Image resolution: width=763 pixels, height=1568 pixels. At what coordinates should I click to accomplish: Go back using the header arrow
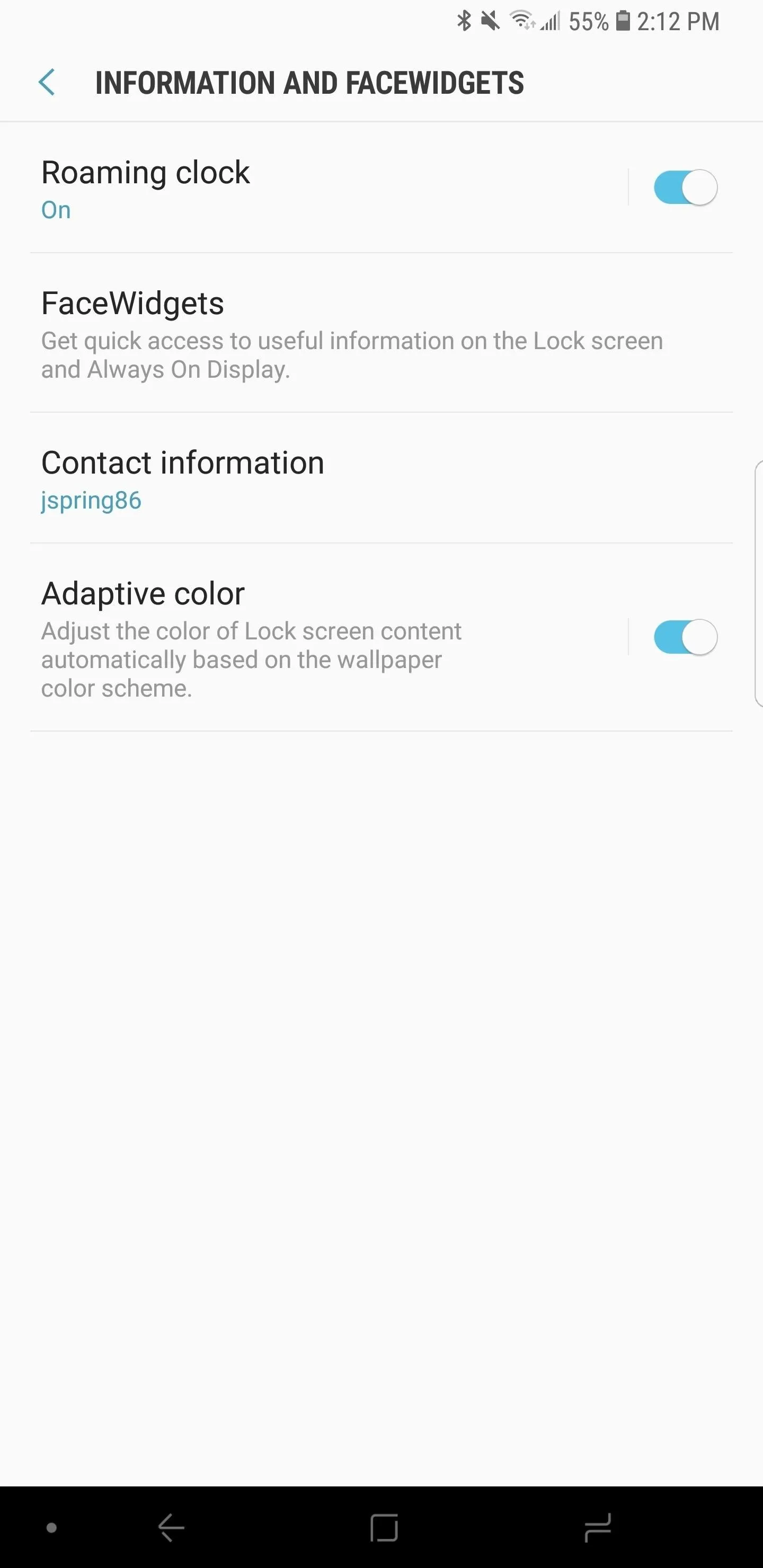(x=47, y=82)
